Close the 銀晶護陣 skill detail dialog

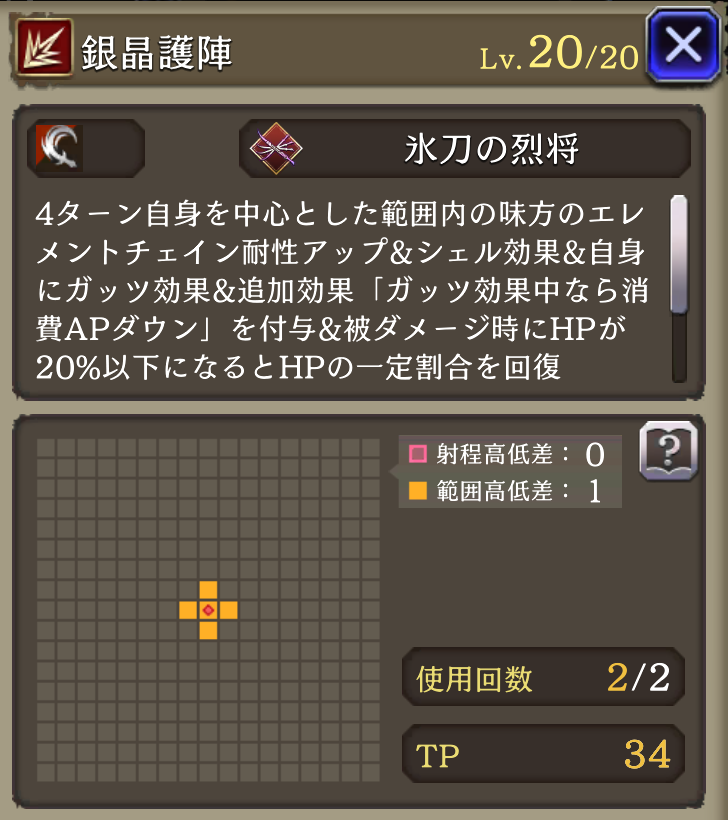(682, 46)
